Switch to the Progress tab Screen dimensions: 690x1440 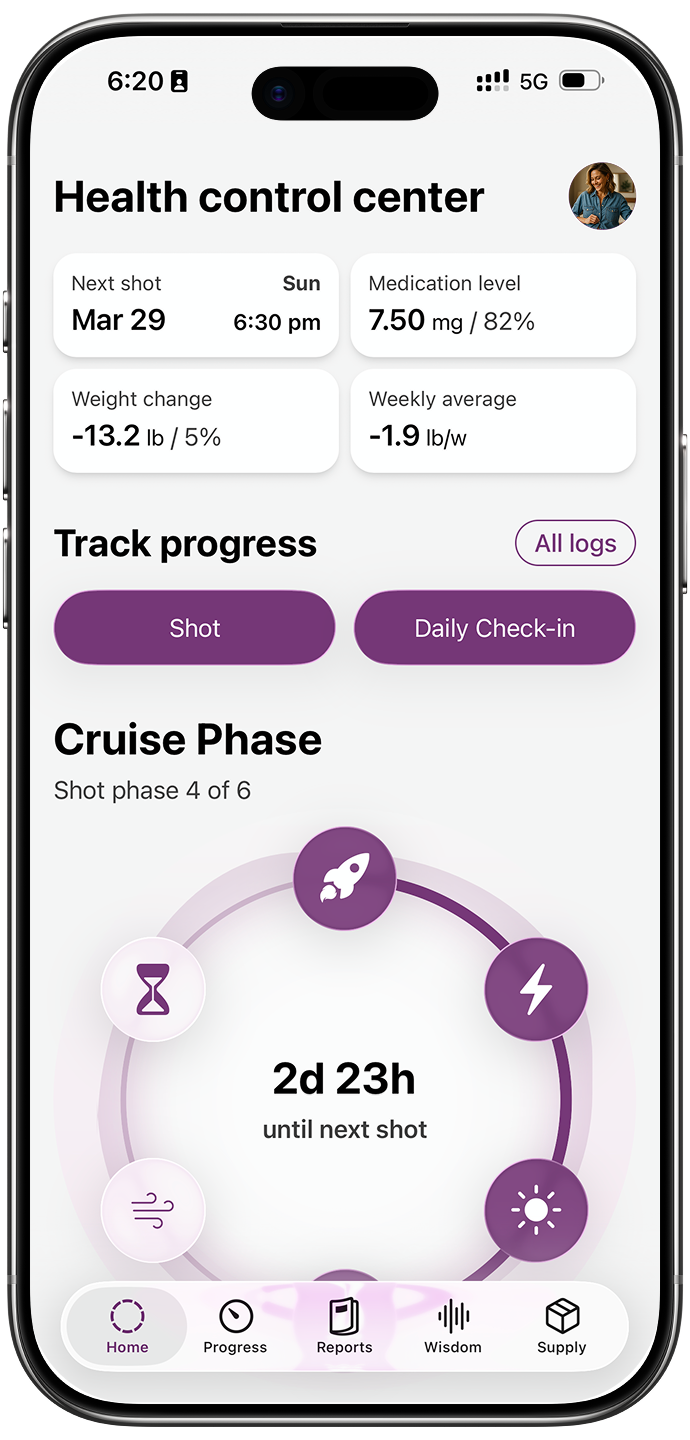(x=235, y=1327)
